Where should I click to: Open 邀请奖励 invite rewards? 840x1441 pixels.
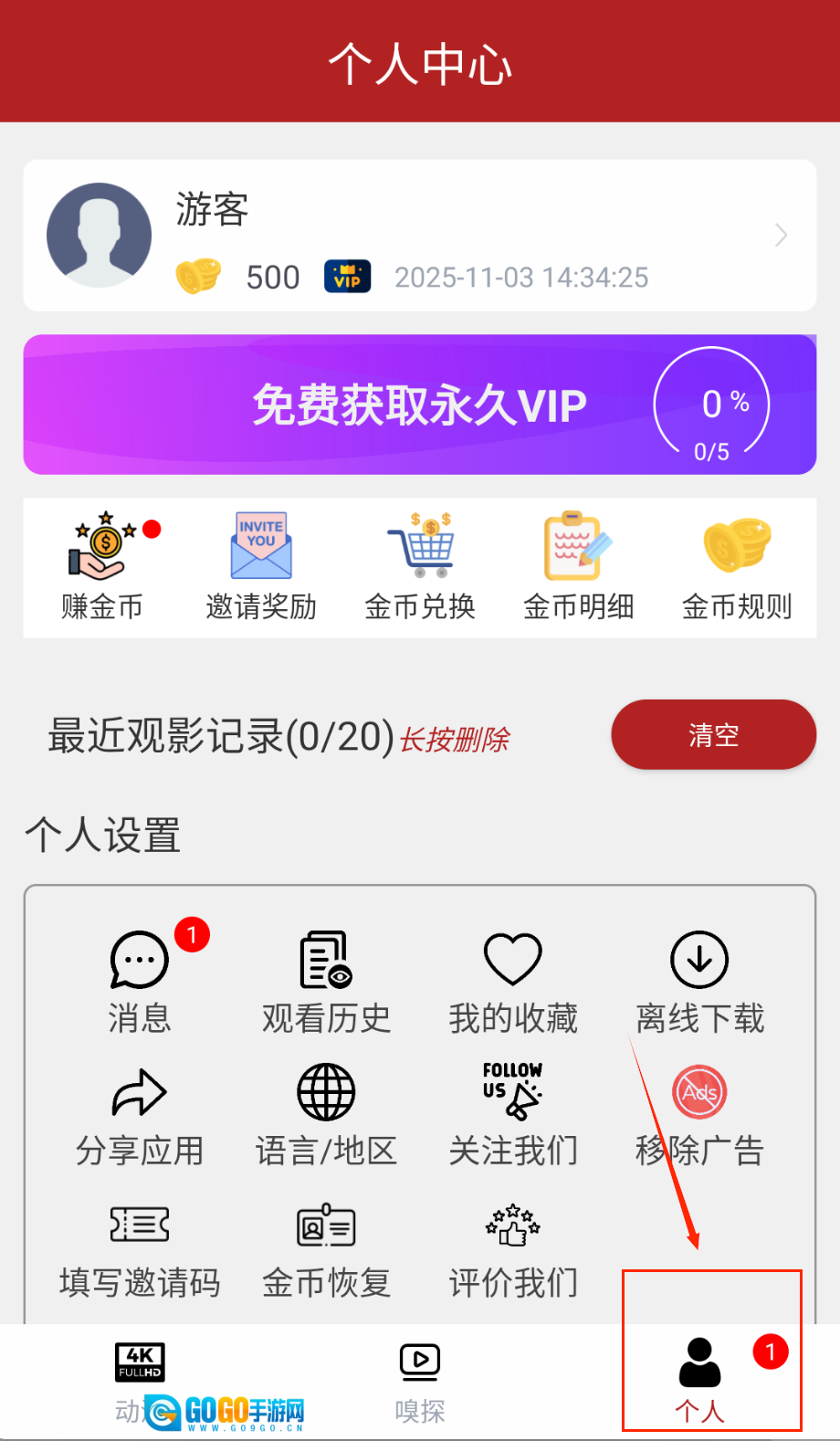click(261, 567)
